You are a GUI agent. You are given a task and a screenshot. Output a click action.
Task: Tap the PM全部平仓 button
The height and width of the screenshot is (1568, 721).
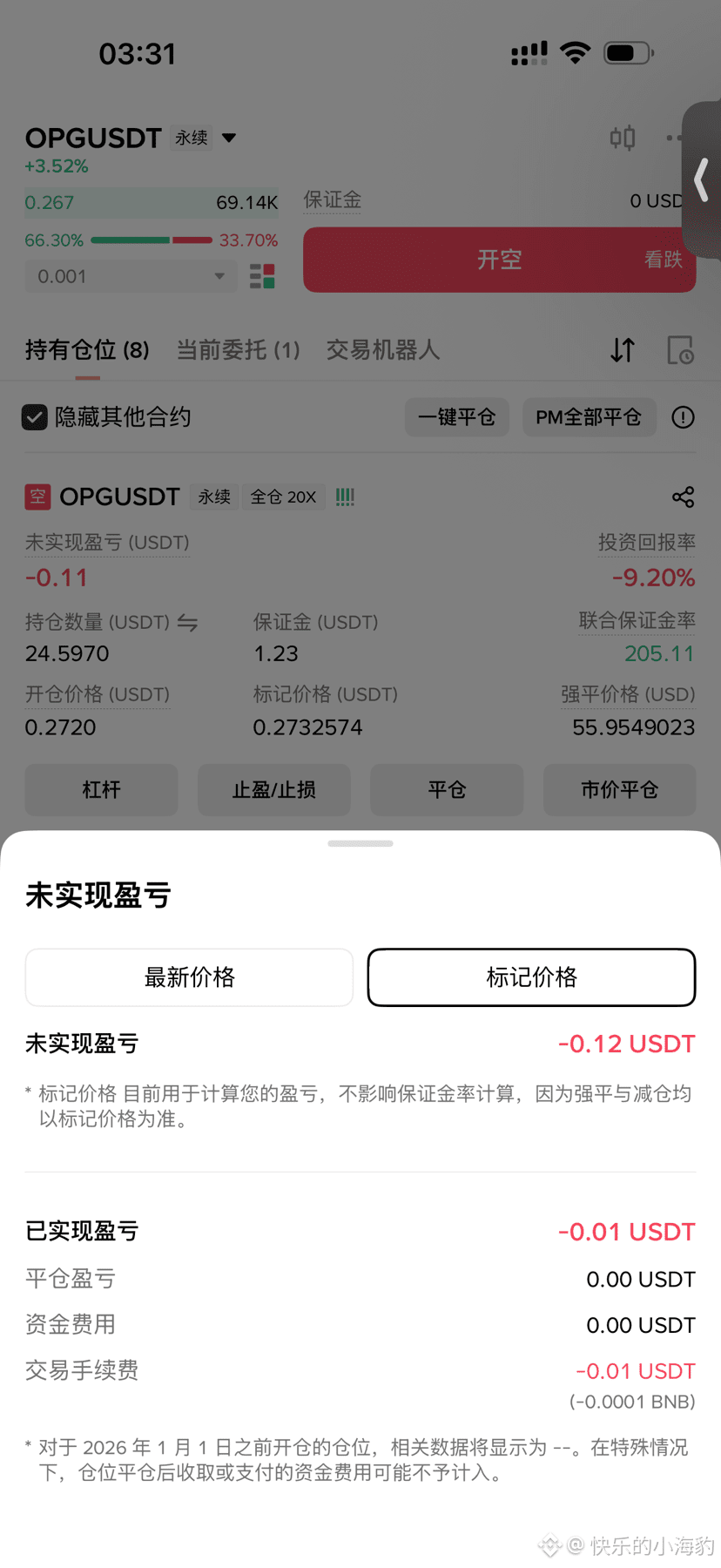pos(589,417)
